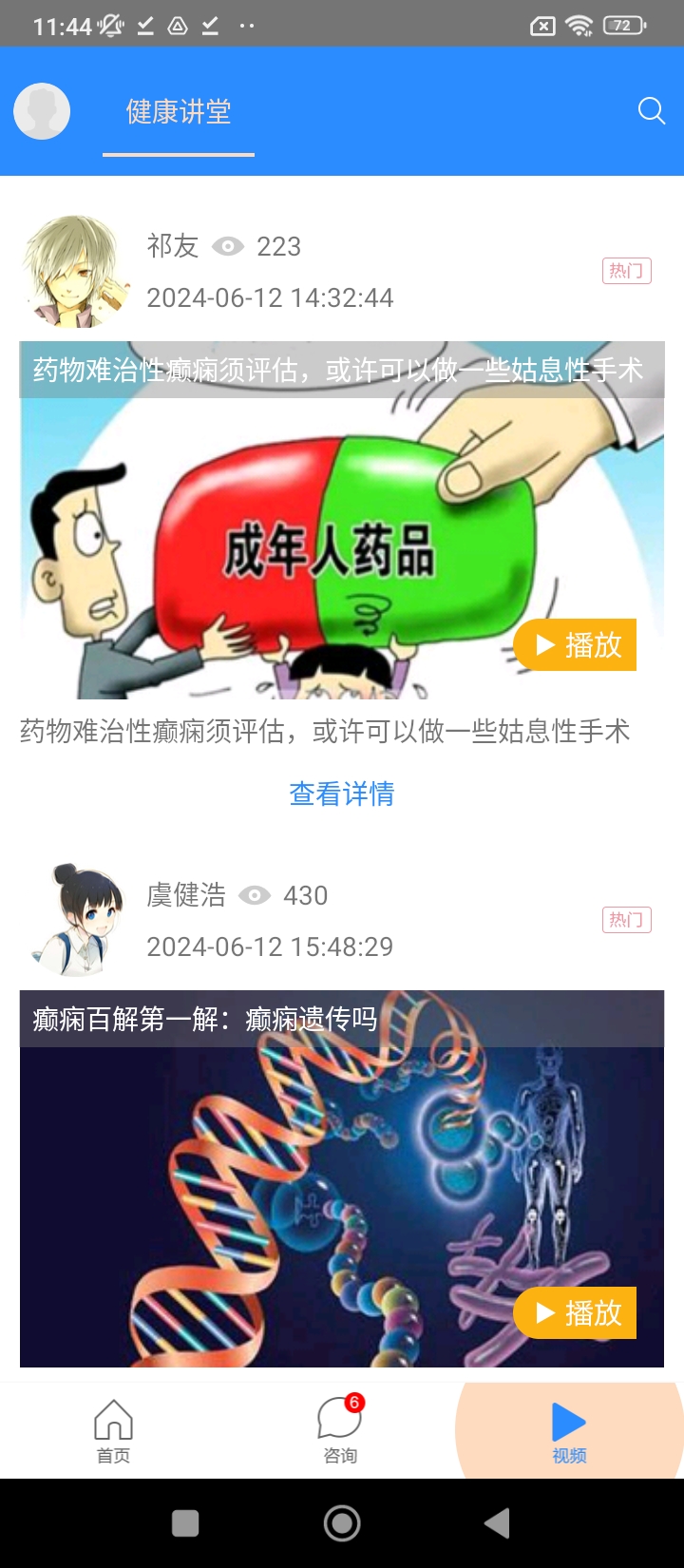
Task: Play the 药物难治性癫痫须评估 video
Action: tap(575, 645)
